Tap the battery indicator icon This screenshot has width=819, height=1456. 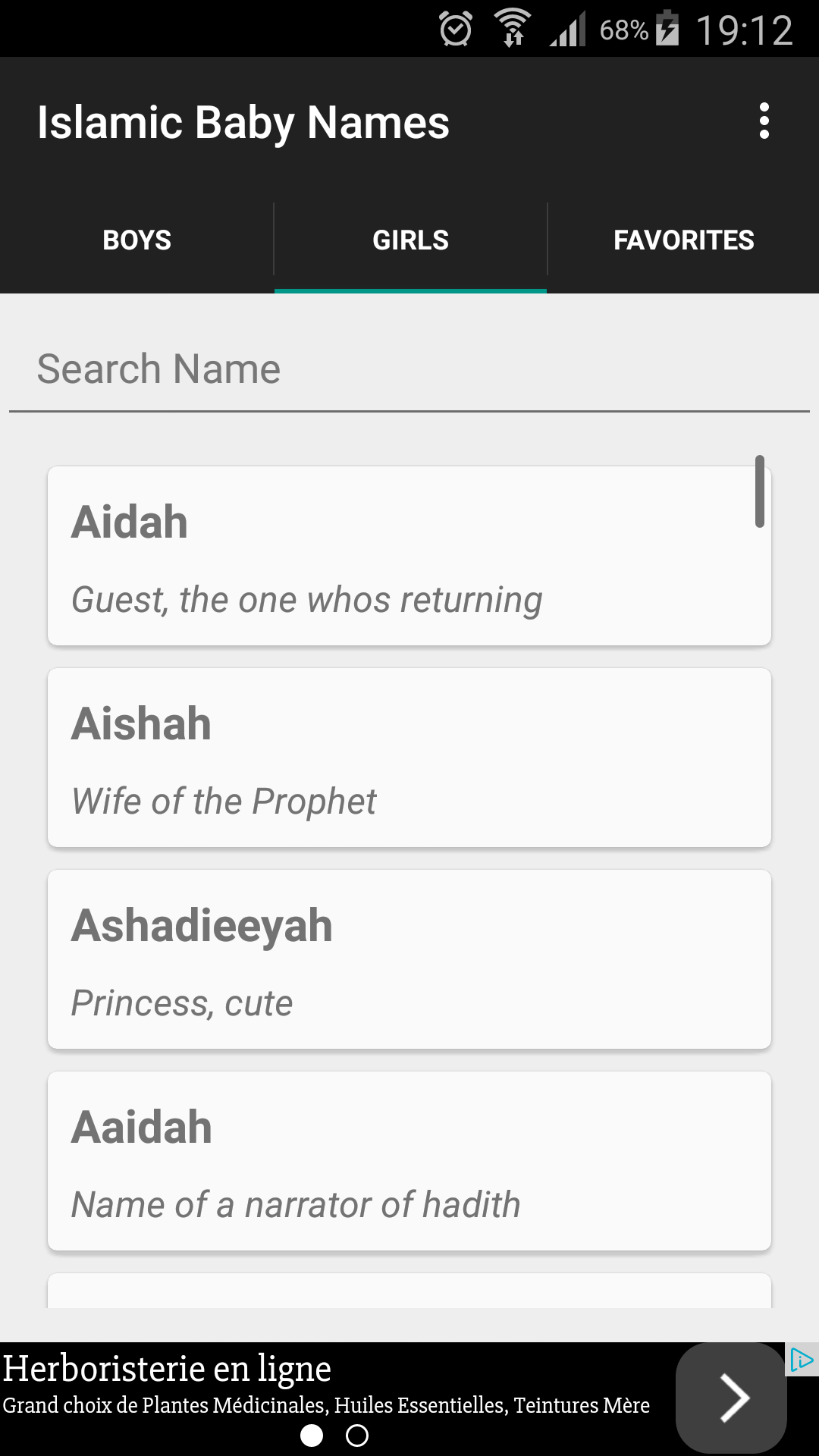click(666, 27)
